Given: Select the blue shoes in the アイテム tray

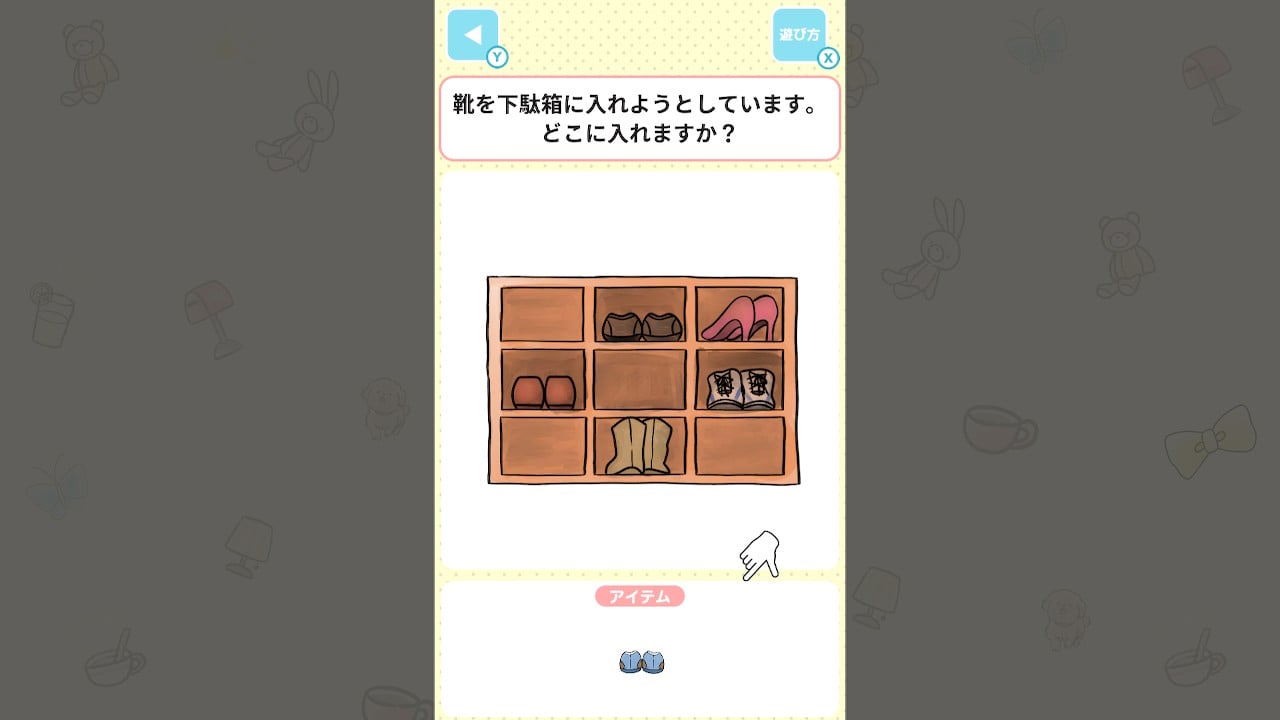Looking at the screenshot, I should pyautogui.click(x=641, y=661).
